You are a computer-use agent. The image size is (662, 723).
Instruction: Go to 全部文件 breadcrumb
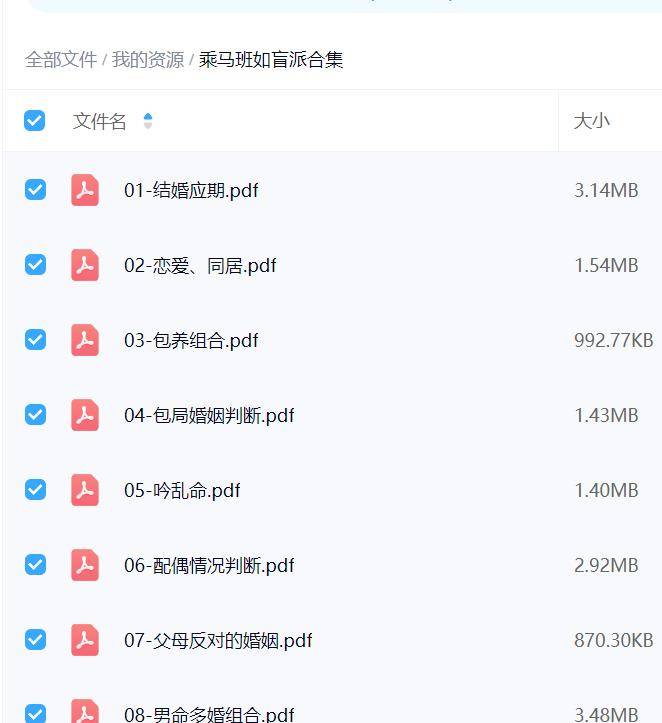click(x=60, y=60)
